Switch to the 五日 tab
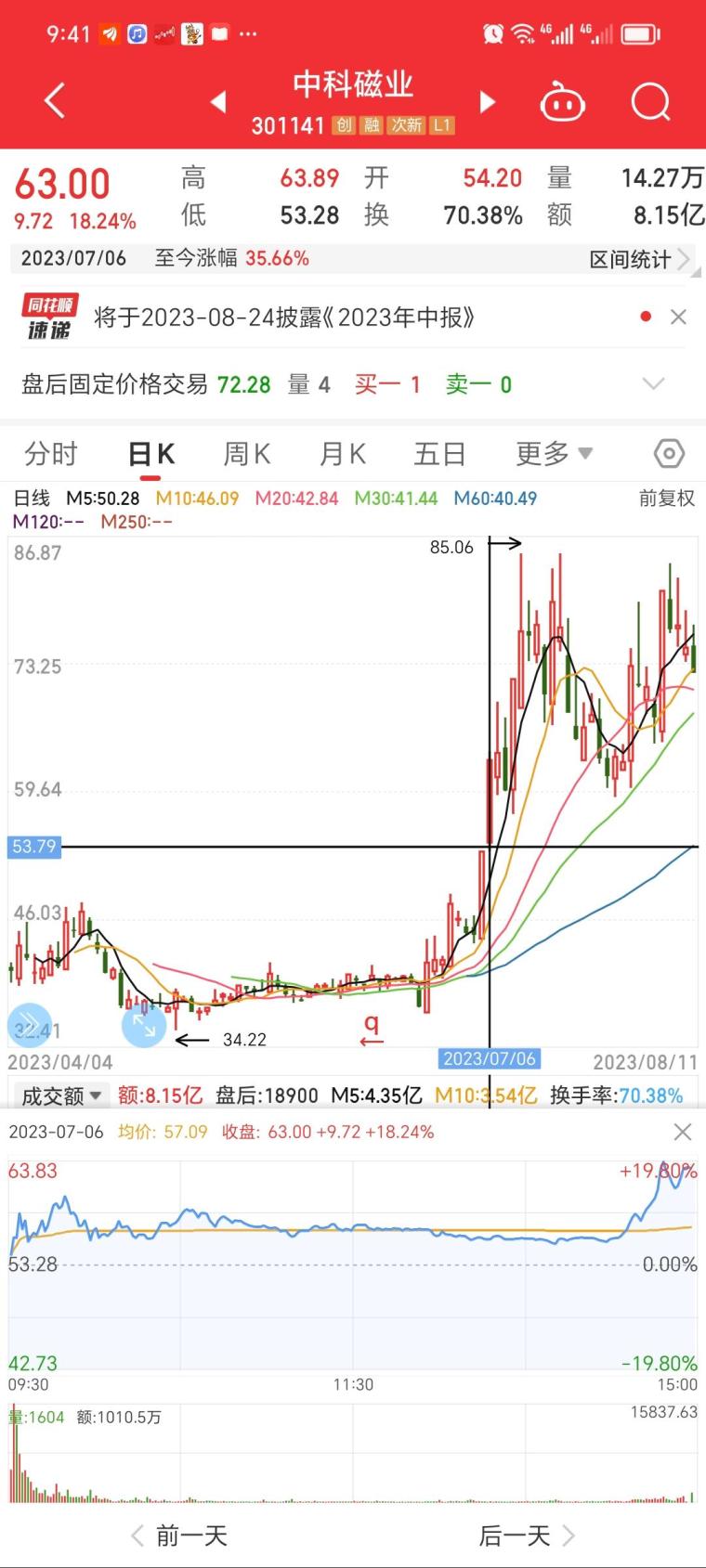Screen dimensions: 706x1568 click(x=439, y=454)
